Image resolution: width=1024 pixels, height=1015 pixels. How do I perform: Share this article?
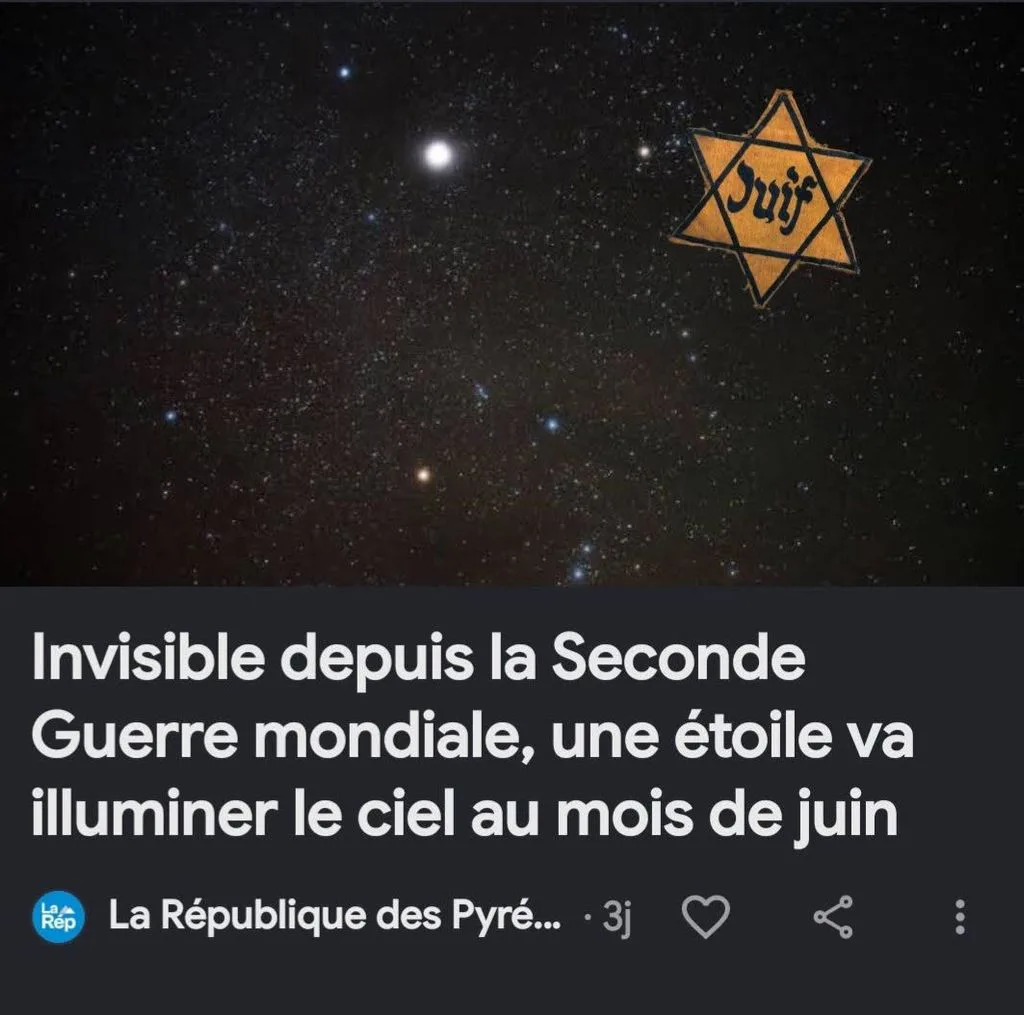[x=833, y=916]
